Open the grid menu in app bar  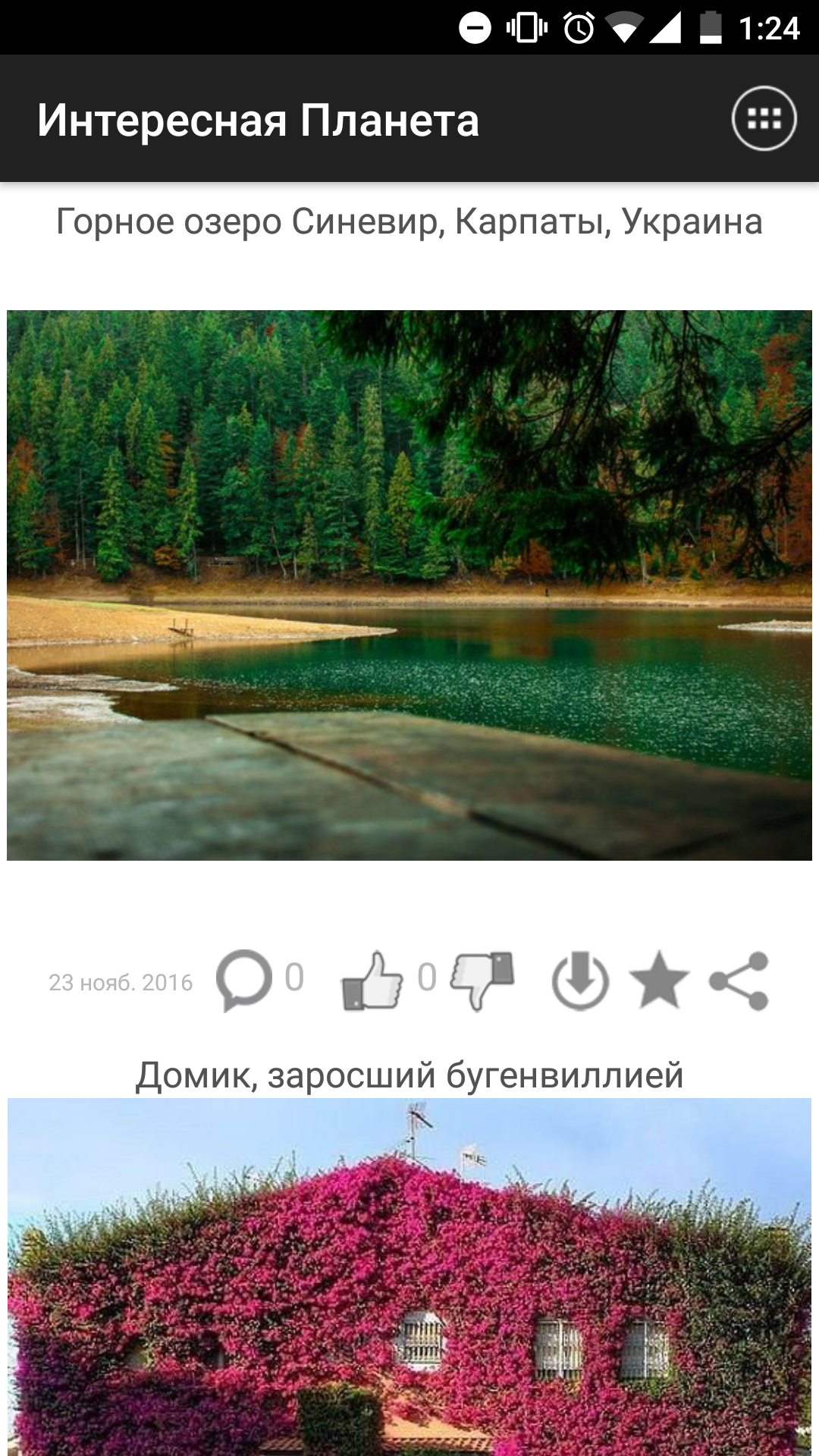764,119
